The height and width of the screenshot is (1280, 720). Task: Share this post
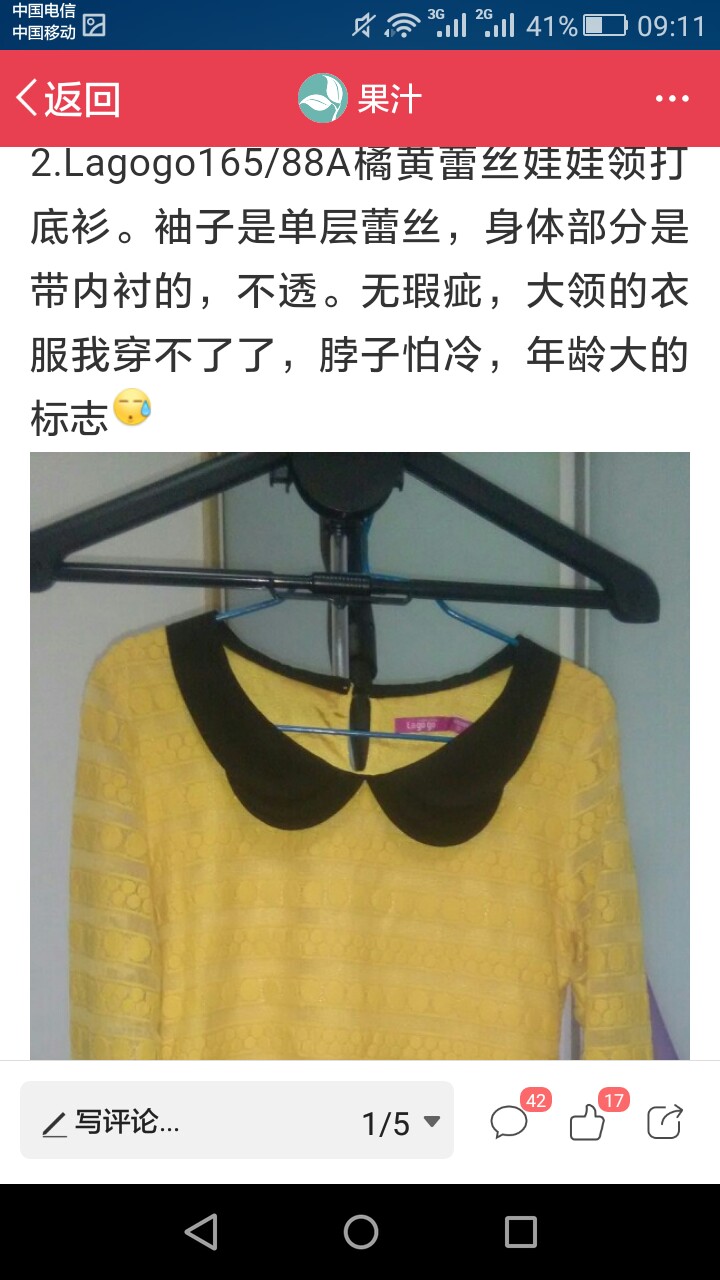point(665,1122)
